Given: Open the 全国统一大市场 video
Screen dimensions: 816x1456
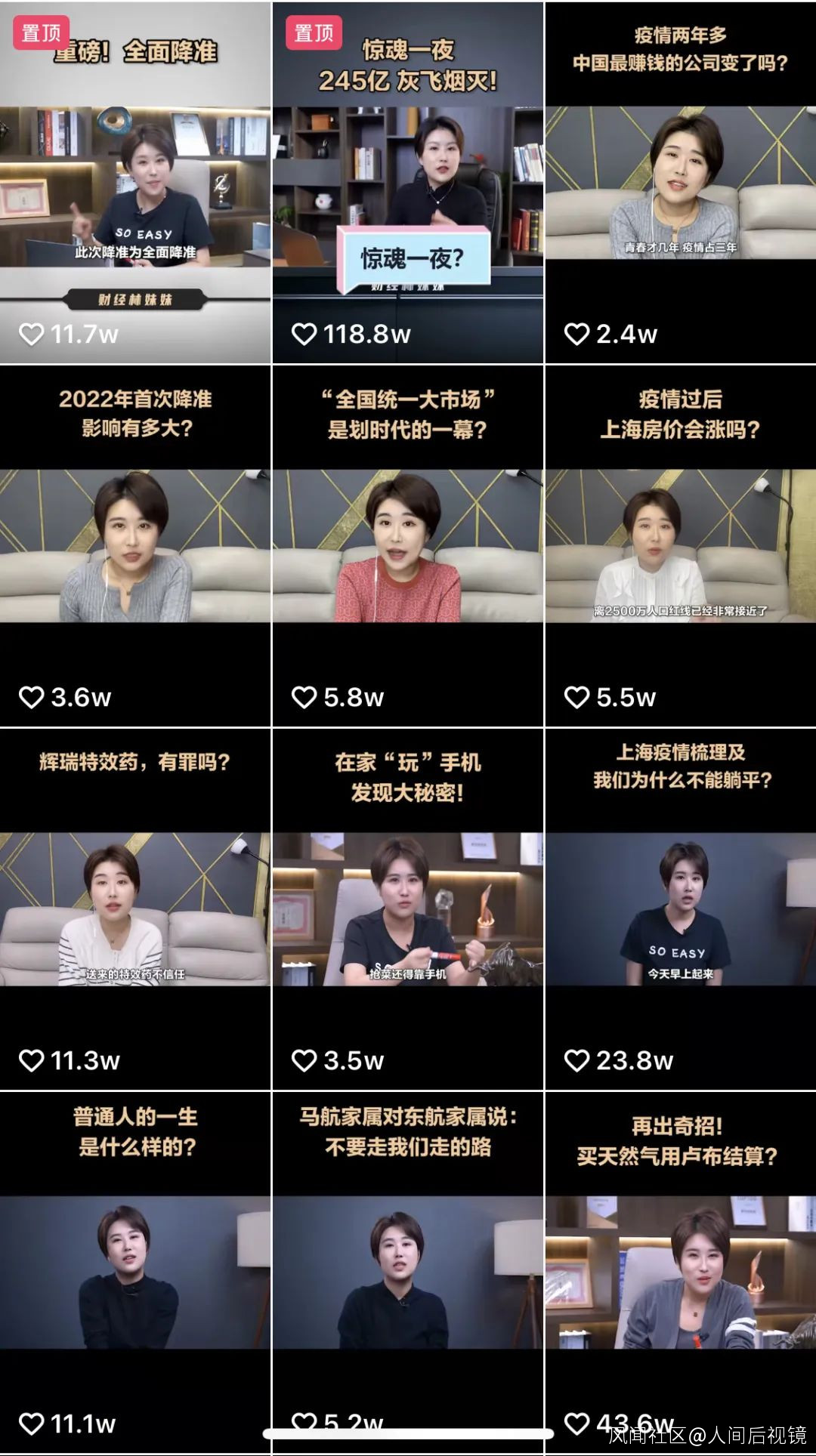Looking at the screenshot, I should [x=408, y=546].
